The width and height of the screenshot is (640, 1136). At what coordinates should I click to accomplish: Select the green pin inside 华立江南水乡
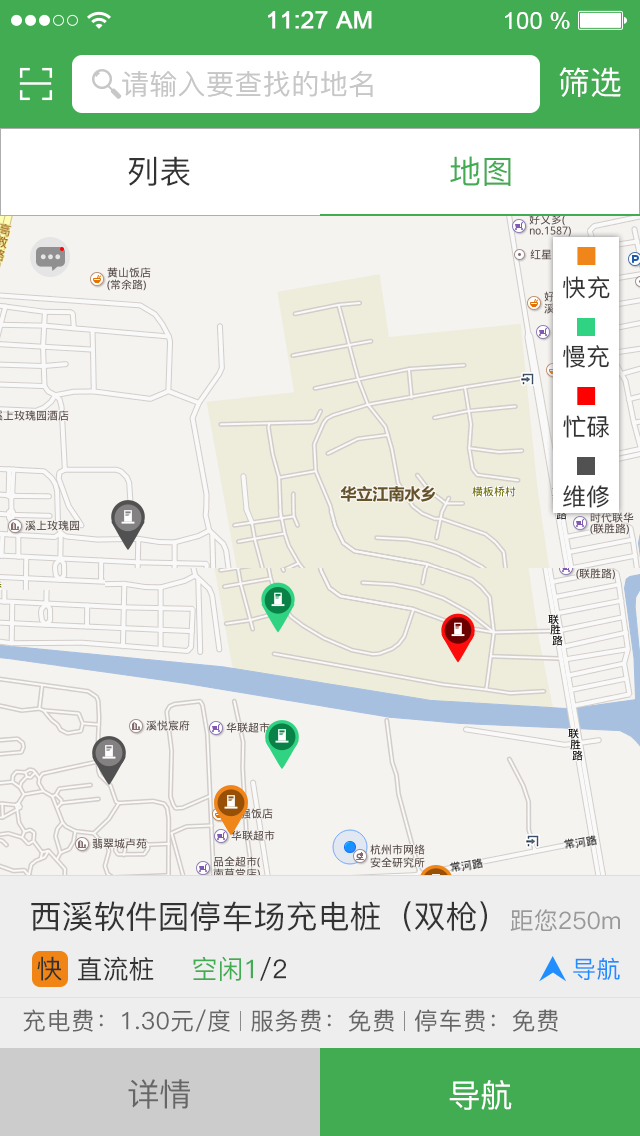278,603
